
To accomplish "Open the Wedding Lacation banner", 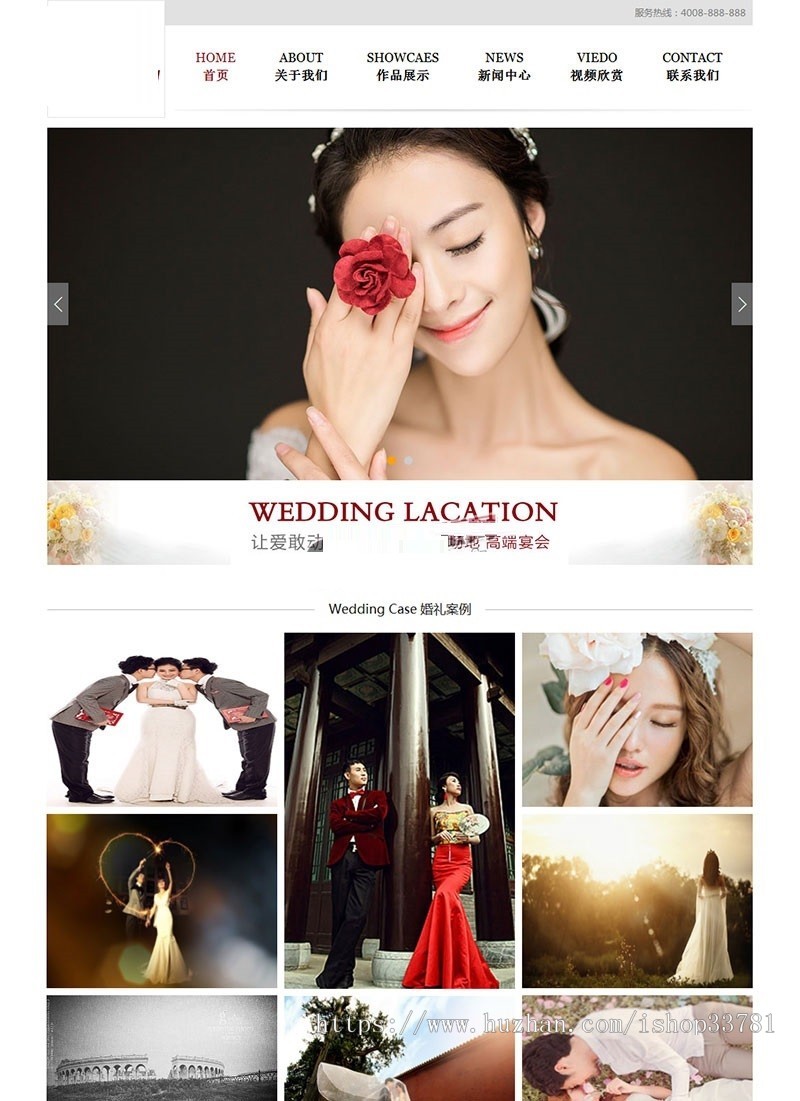I will (x=400, y=523).
